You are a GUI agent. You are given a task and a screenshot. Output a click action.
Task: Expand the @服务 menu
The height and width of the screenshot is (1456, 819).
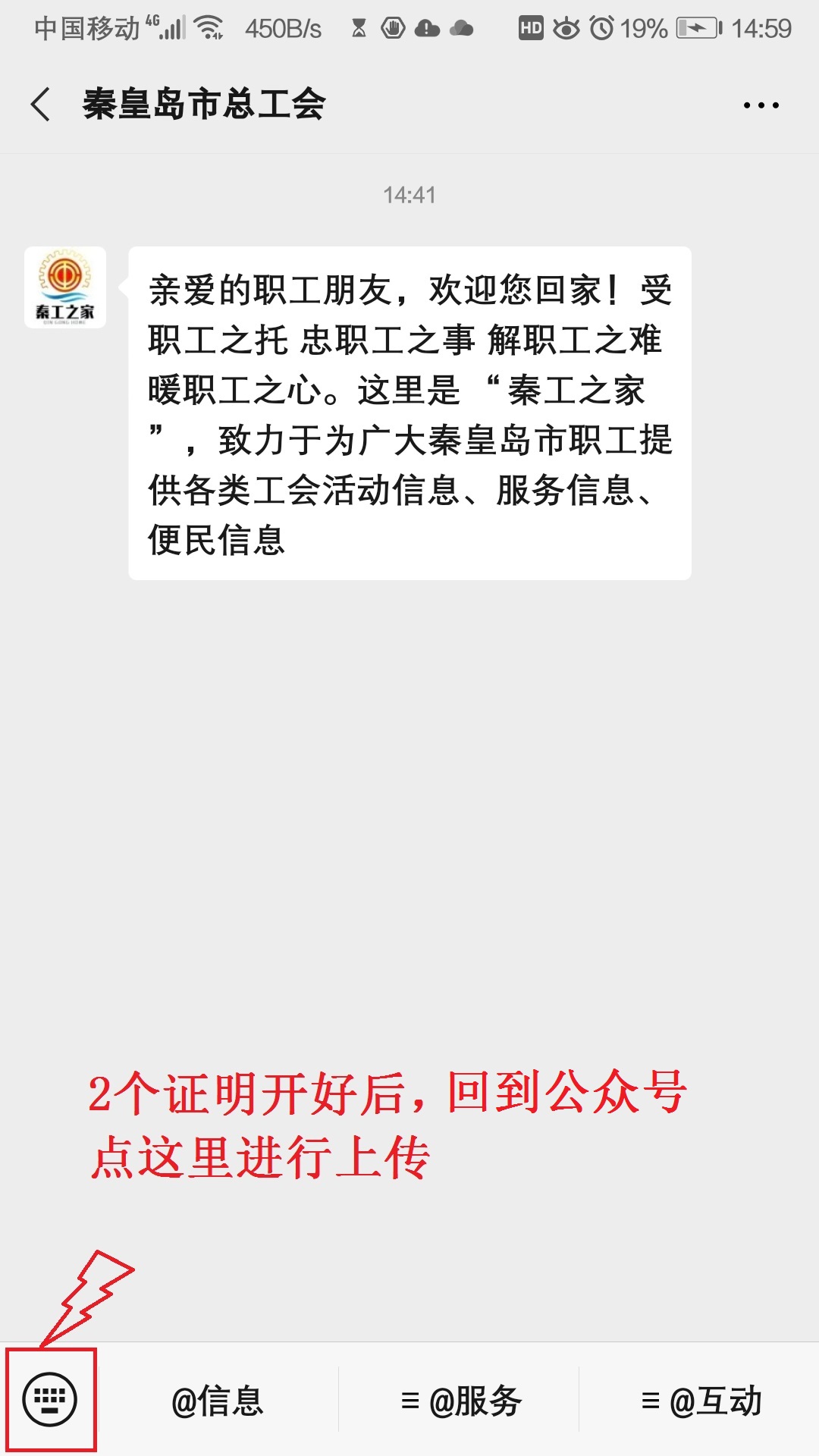[x=460, y=1401]
